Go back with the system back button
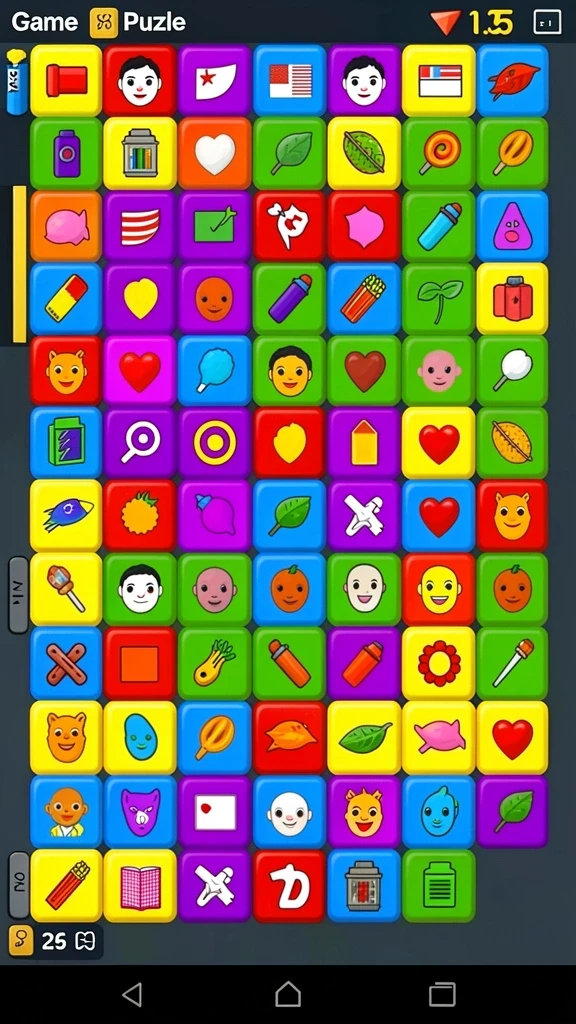576x1024 pixels. [133, 995]
